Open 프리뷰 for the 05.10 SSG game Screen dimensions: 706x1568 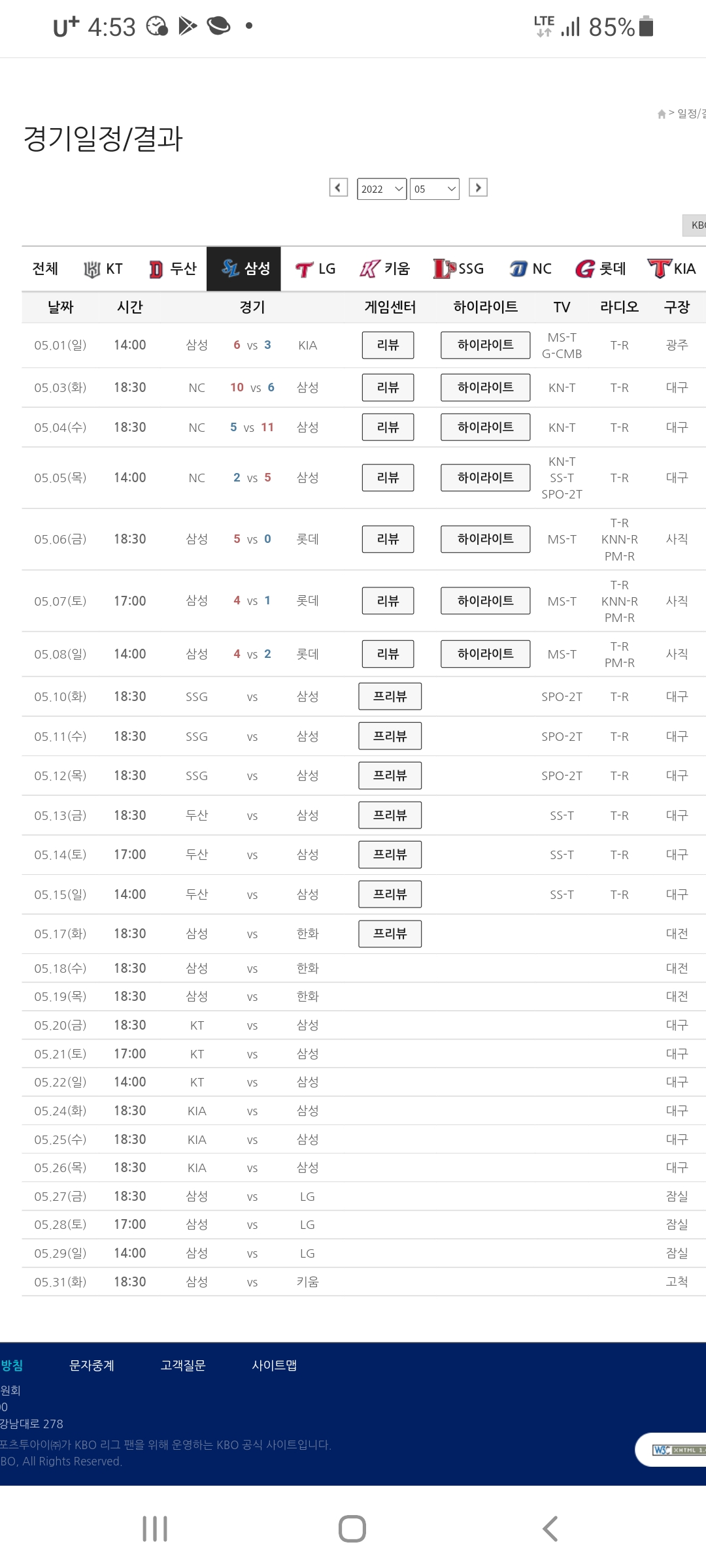pos(390,696)
